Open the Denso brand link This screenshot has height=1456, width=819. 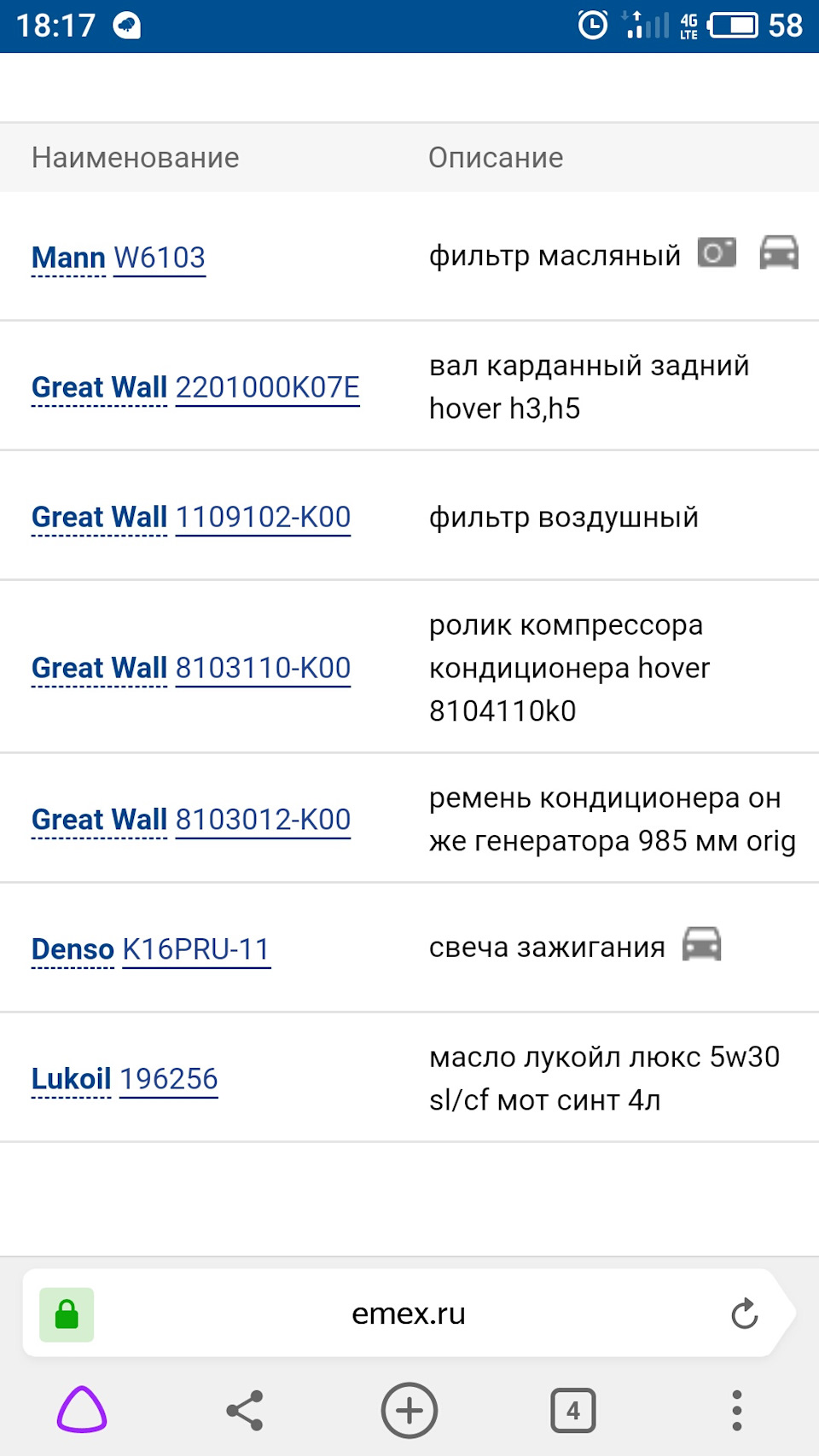[x=73, y=949]
